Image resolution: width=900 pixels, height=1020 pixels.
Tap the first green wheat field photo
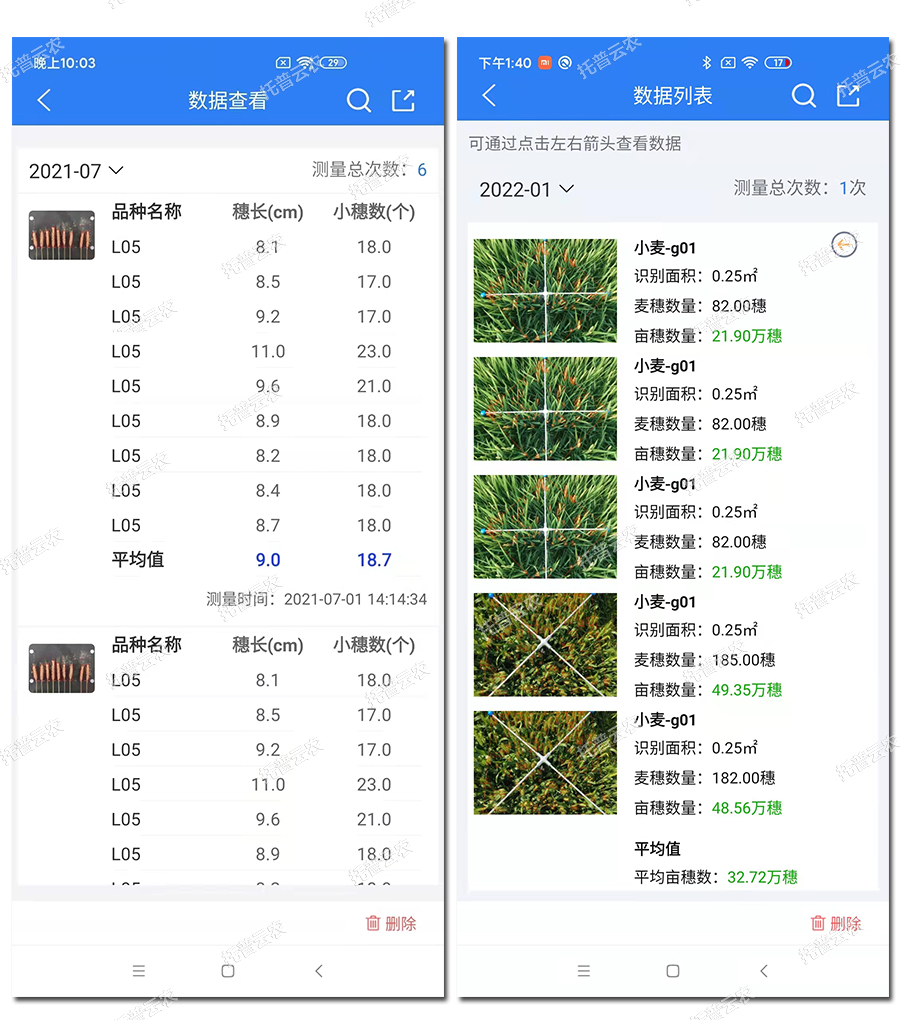[x=545, y=290]
